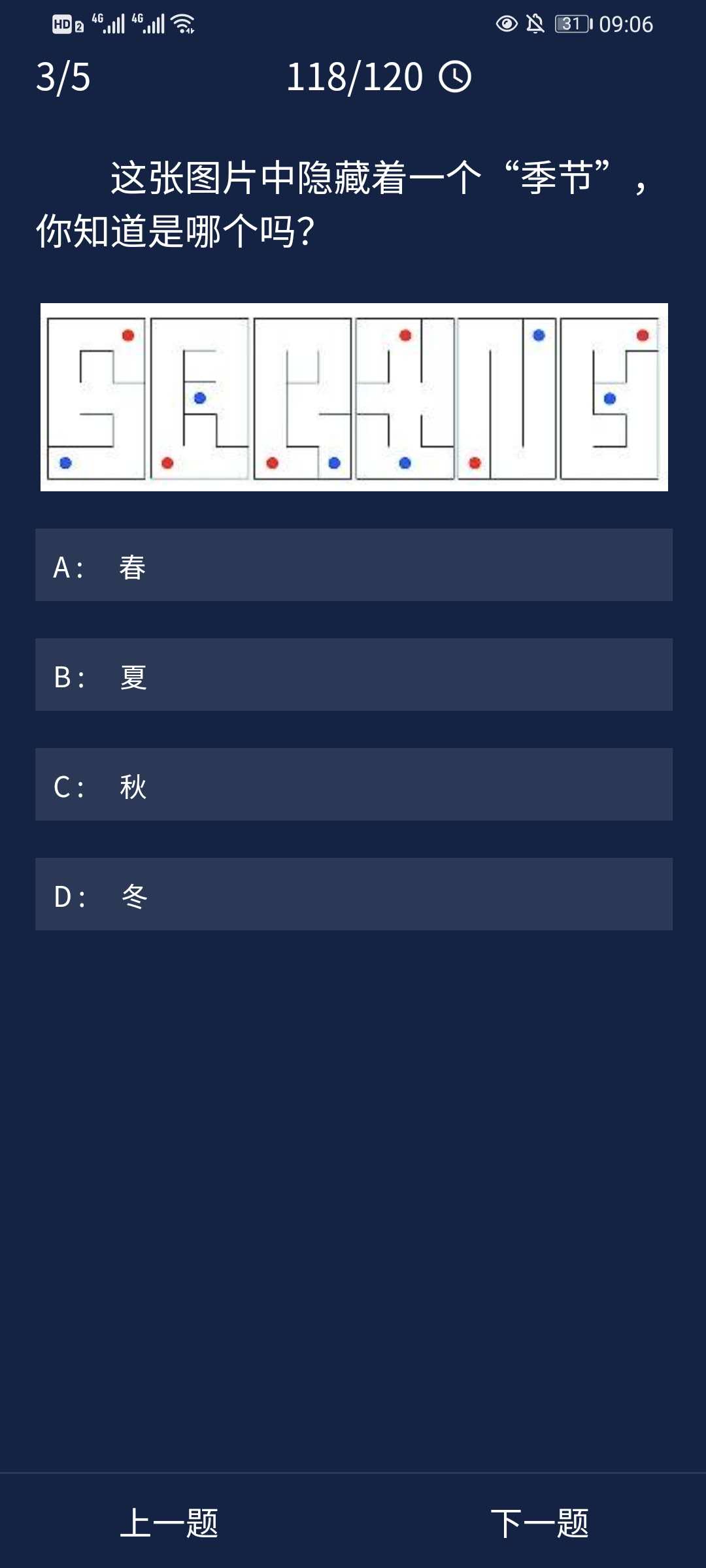Go to previous question 上一题

point(169,1523)
